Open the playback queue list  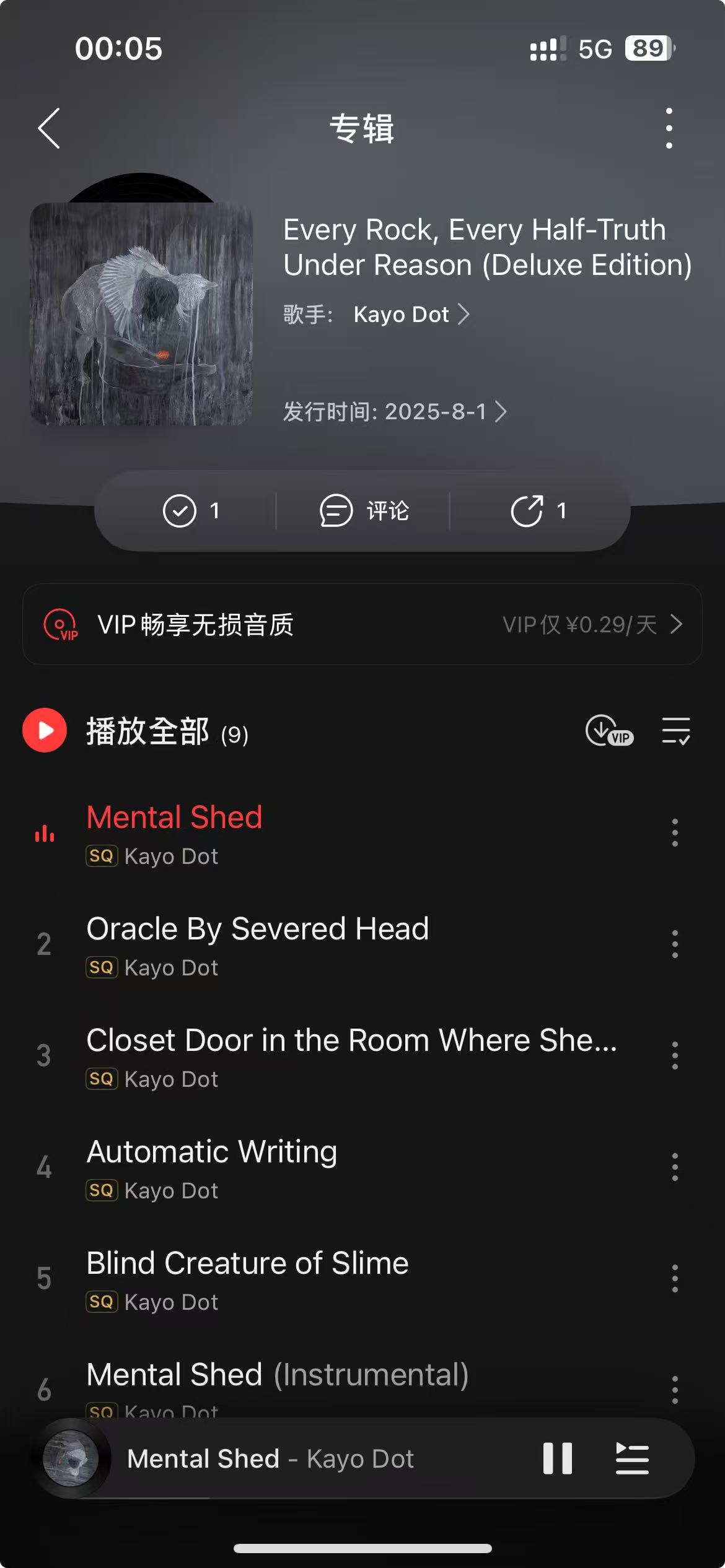point(632,1459)
